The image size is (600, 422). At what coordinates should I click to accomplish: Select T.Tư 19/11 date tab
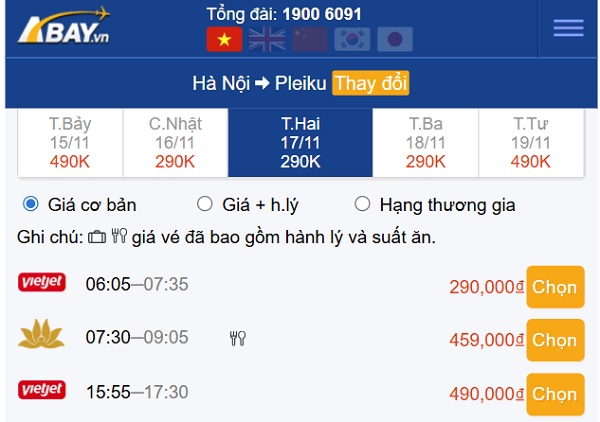pos(533,143)
